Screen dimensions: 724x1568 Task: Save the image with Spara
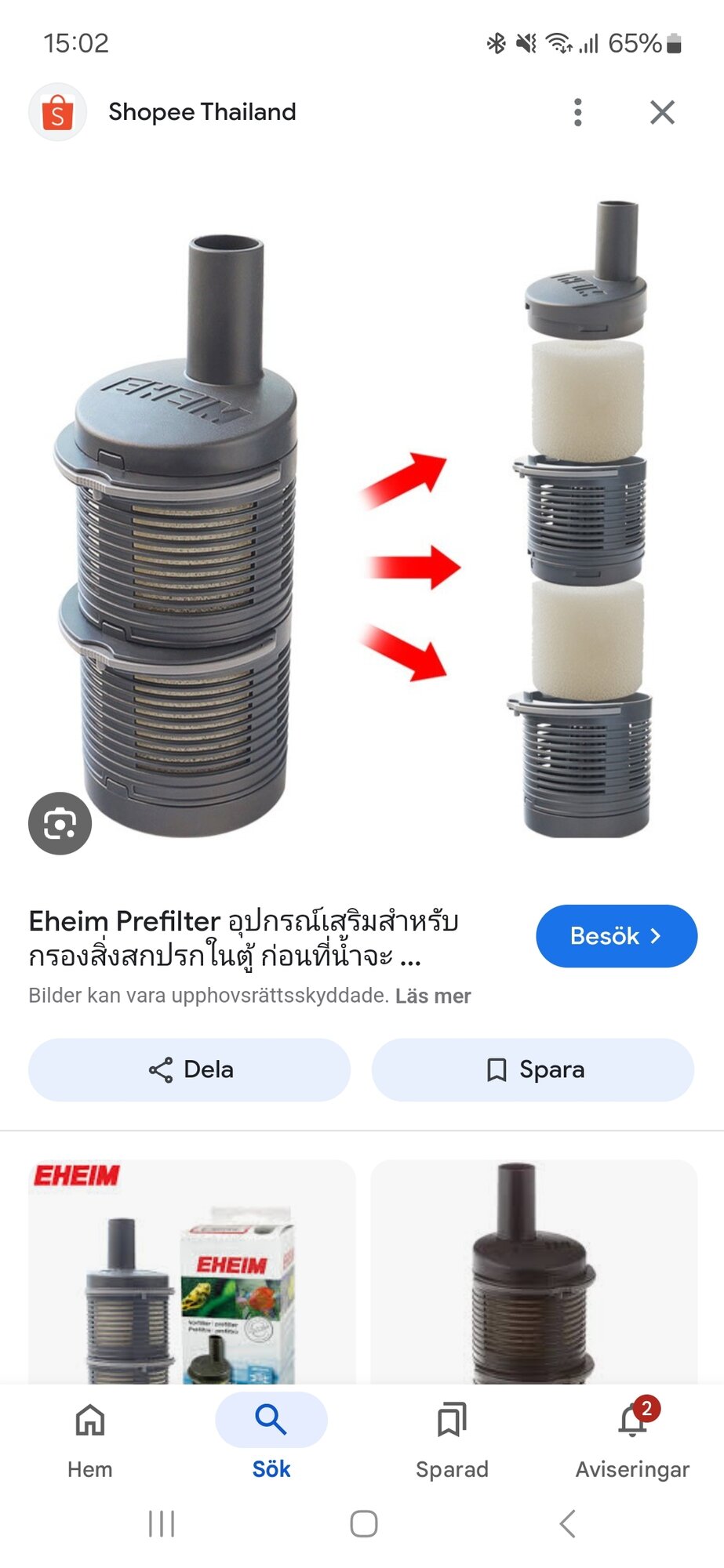(x=533, y=1069)
